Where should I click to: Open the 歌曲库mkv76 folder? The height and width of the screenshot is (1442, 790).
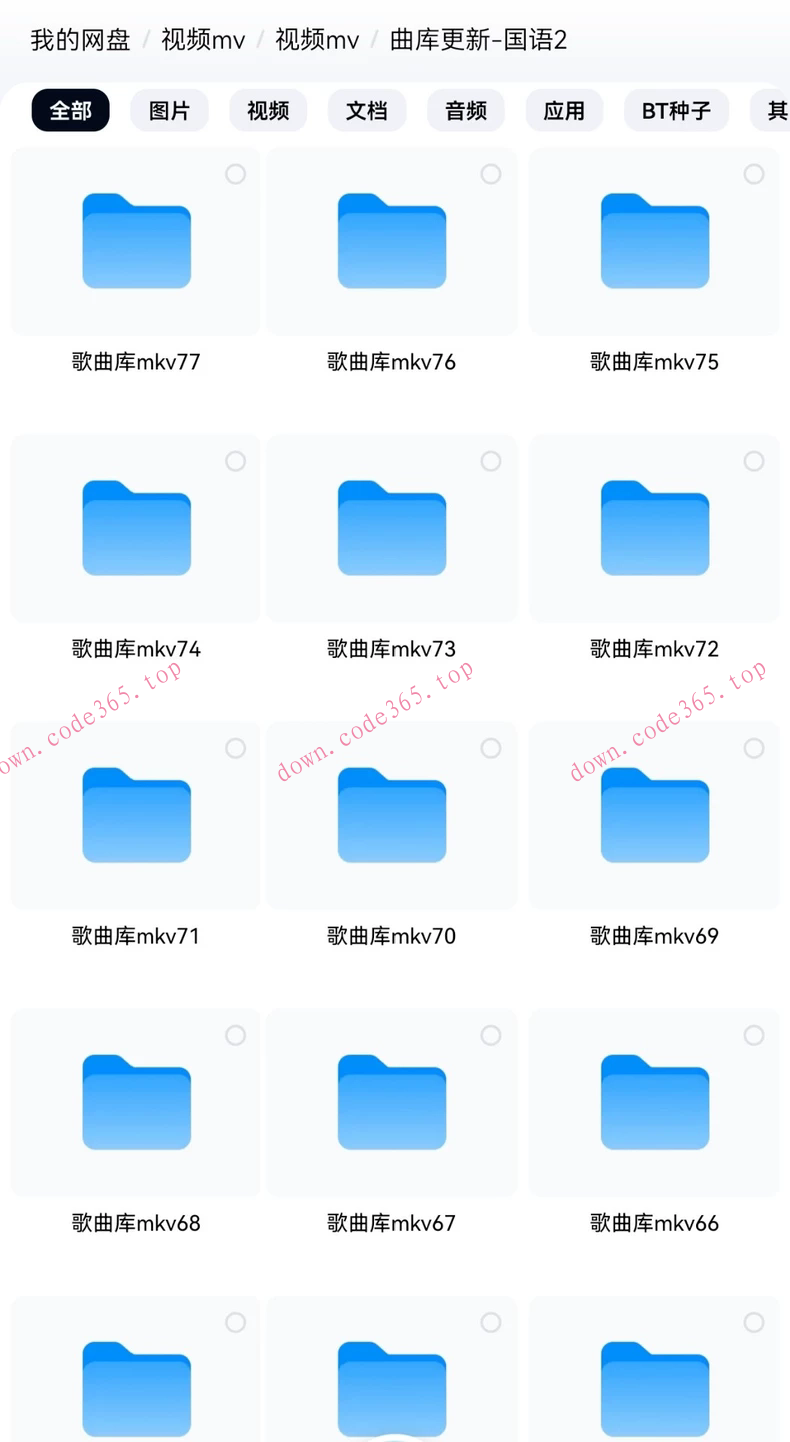(x=391, y=241)
